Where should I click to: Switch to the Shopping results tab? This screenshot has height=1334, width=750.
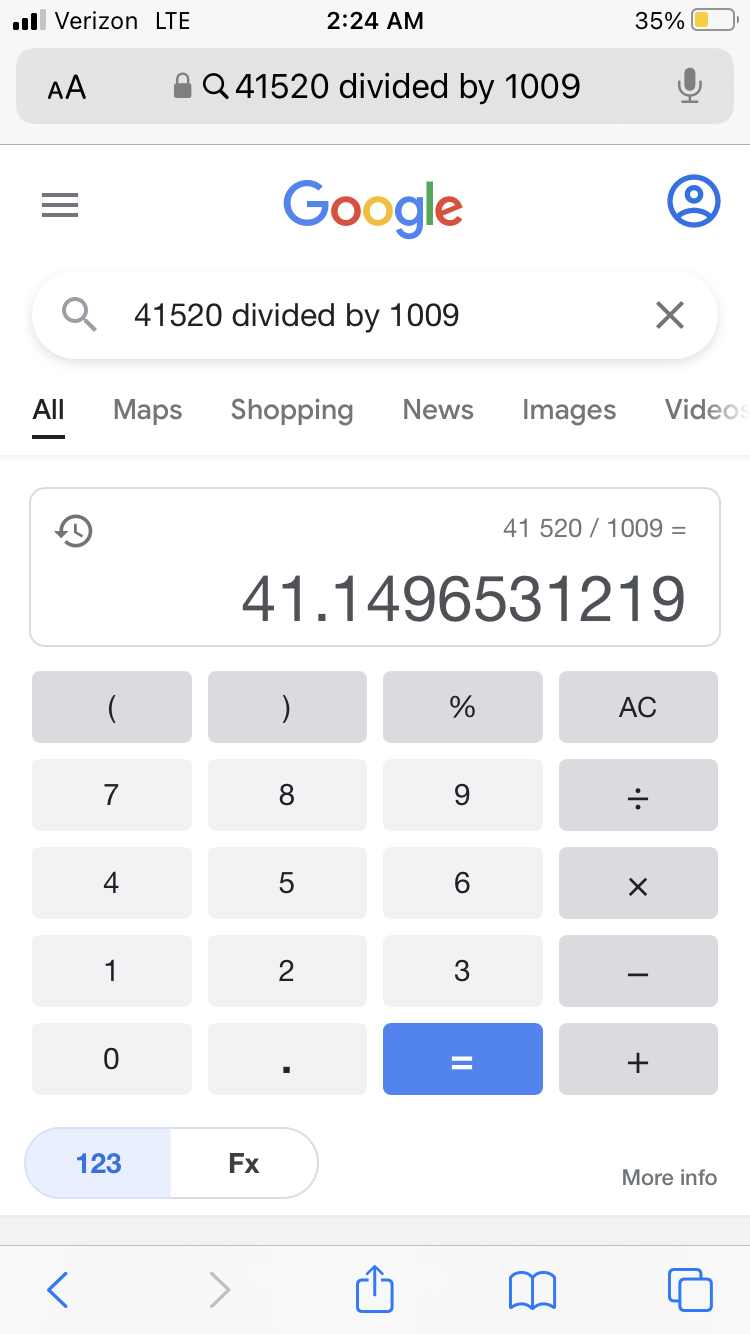click(292, 410)
